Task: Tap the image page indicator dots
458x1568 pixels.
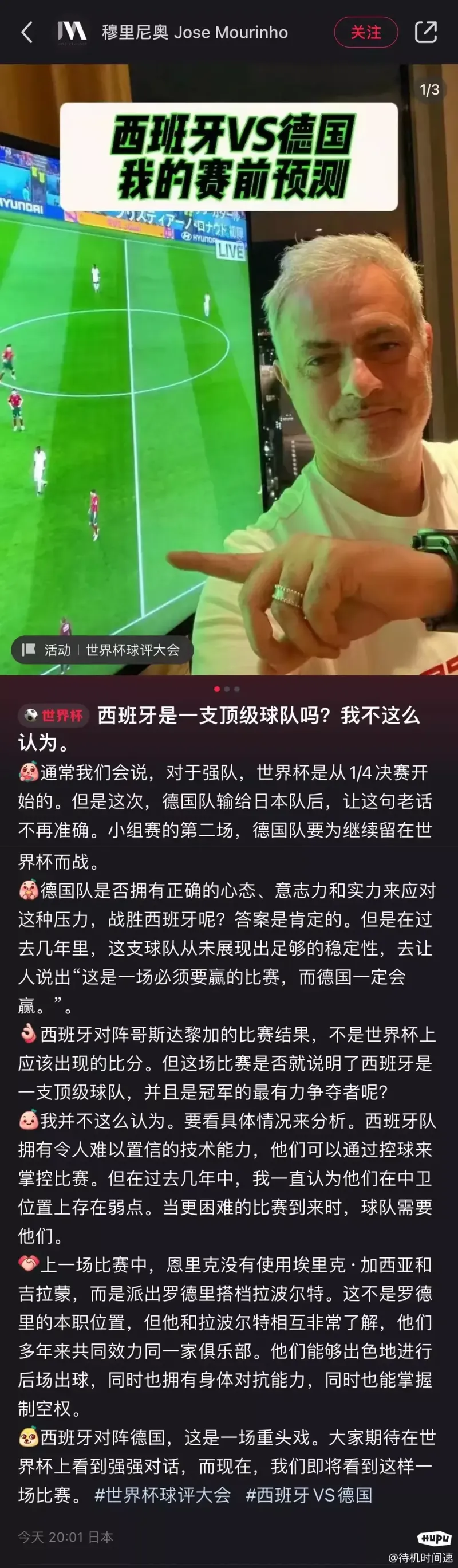Action: [x=227, y=689]
